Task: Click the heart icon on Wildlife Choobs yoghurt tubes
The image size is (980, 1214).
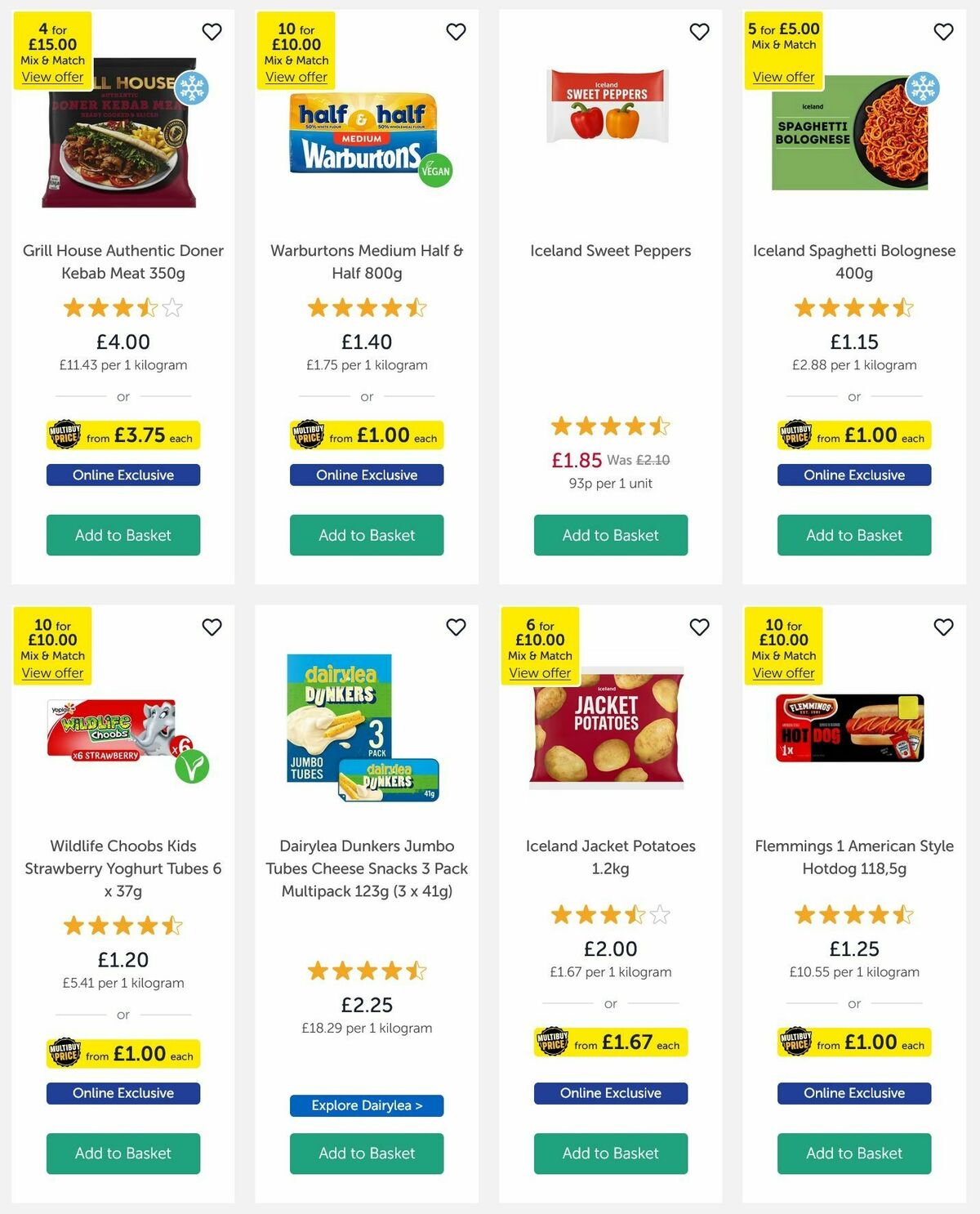Action: point(212,627)
